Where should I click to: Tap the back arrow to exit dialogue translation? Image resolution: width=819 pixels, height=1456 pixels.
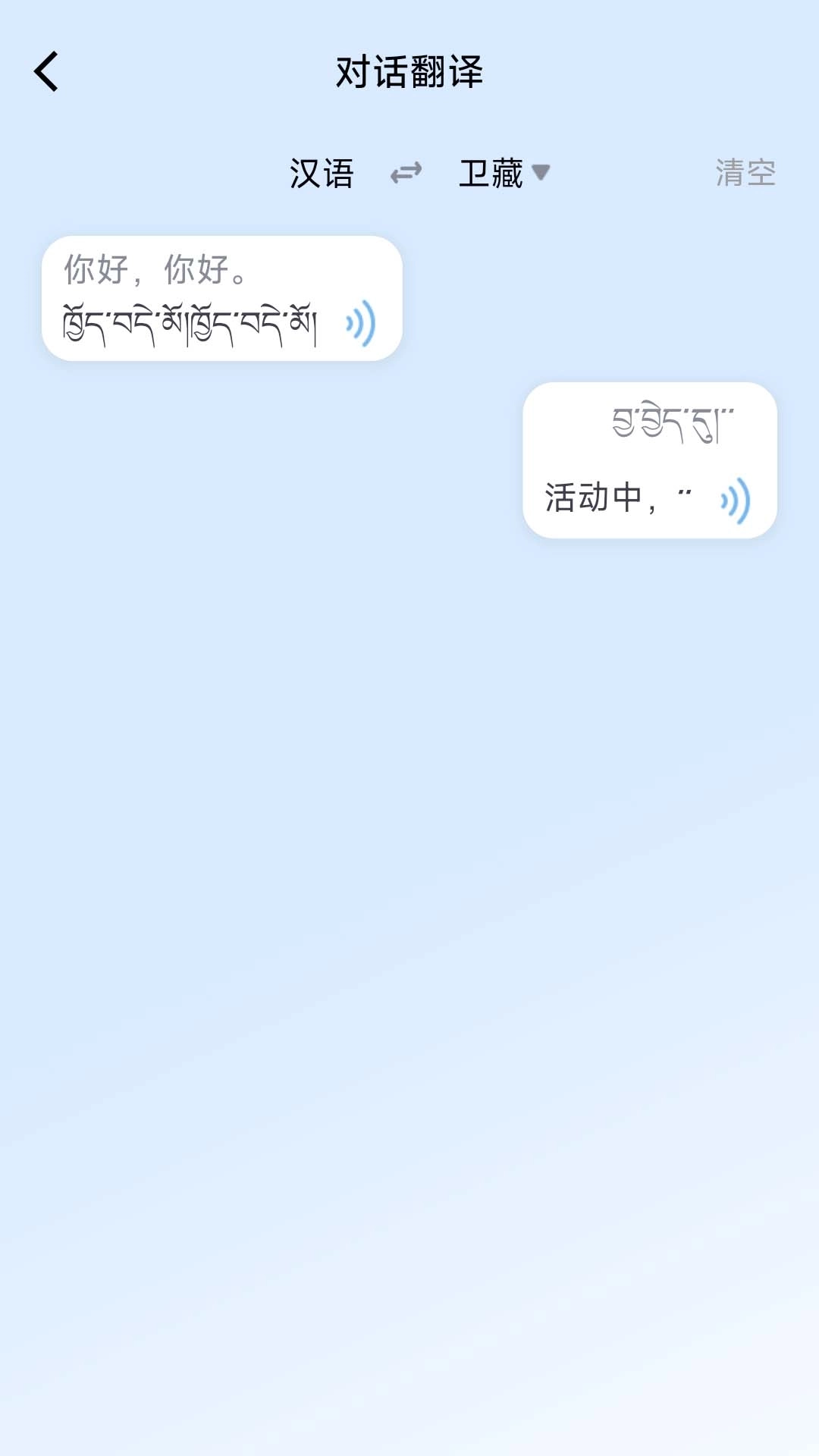[x=47, y=72]
